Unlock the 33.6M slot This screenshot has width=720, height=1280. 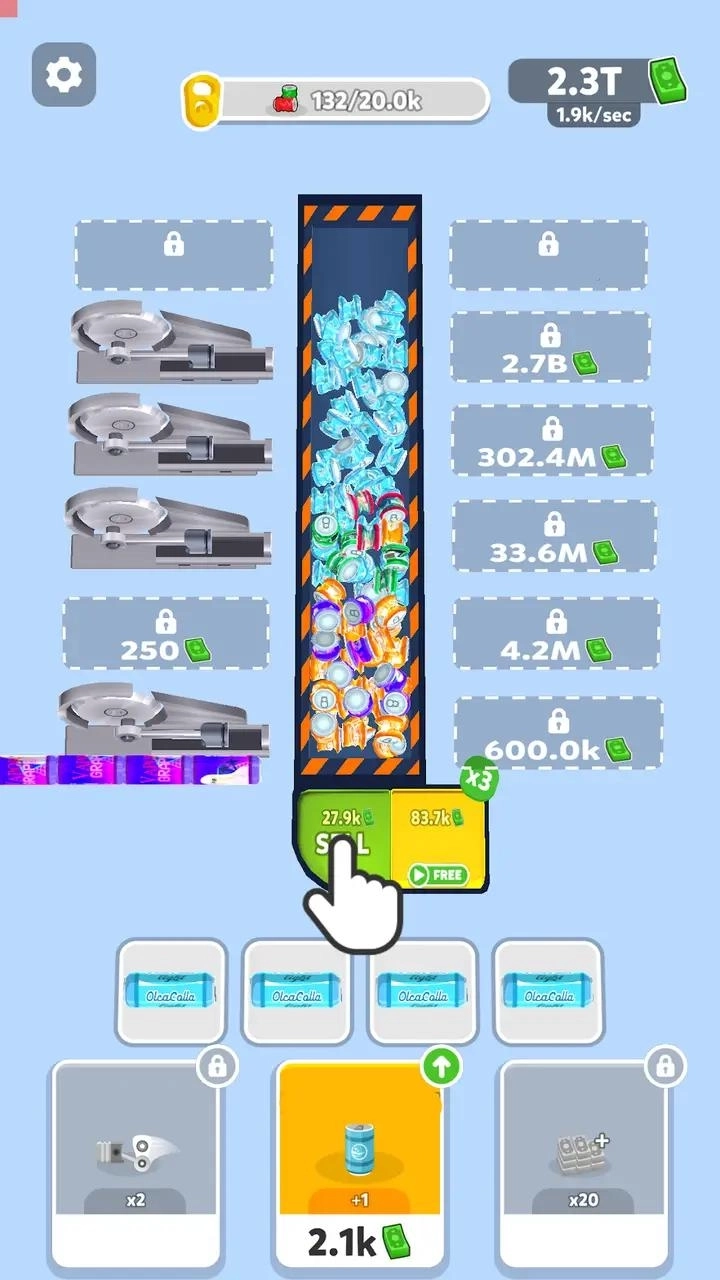(555, 536)
